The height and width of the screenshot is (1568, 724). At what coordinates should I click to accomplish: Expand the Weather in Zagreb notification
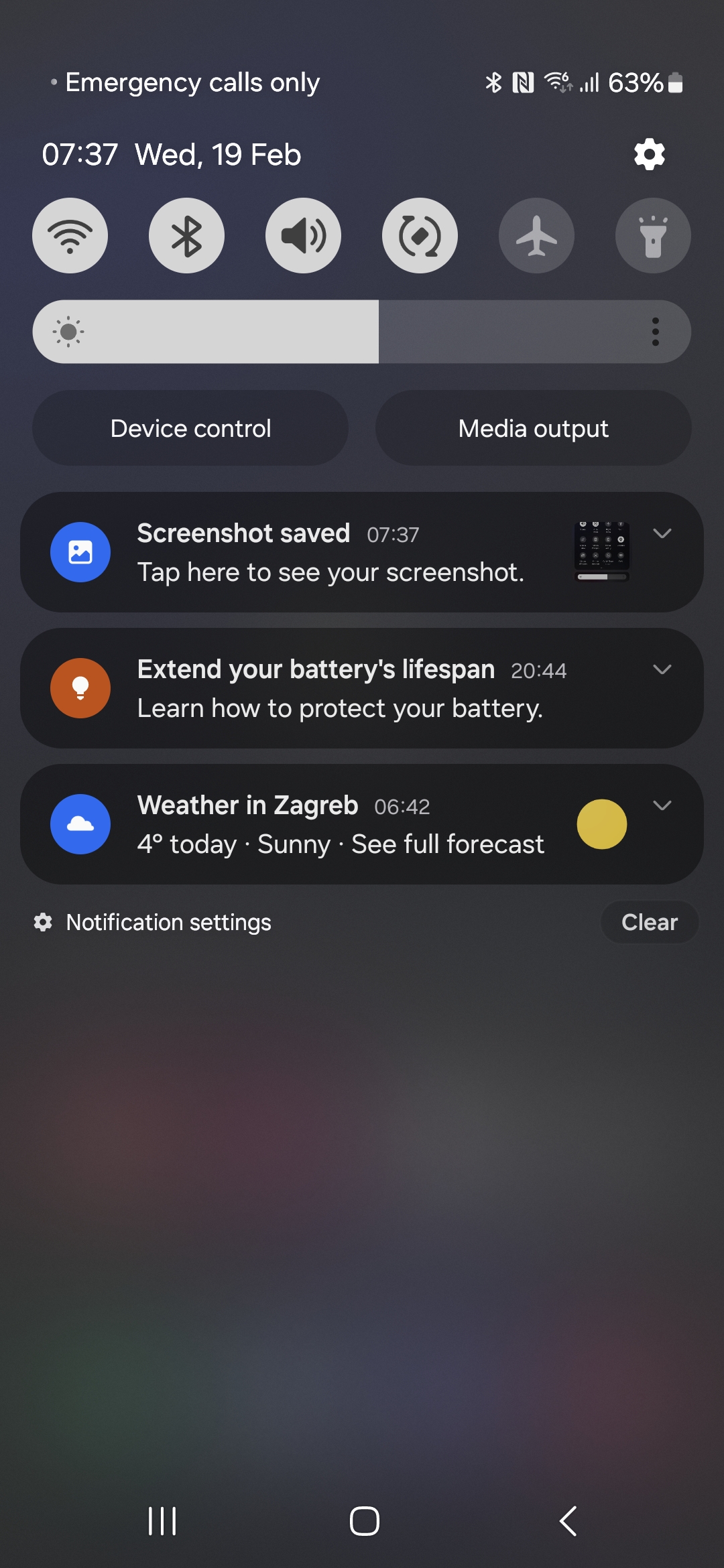tap(662, 805)
